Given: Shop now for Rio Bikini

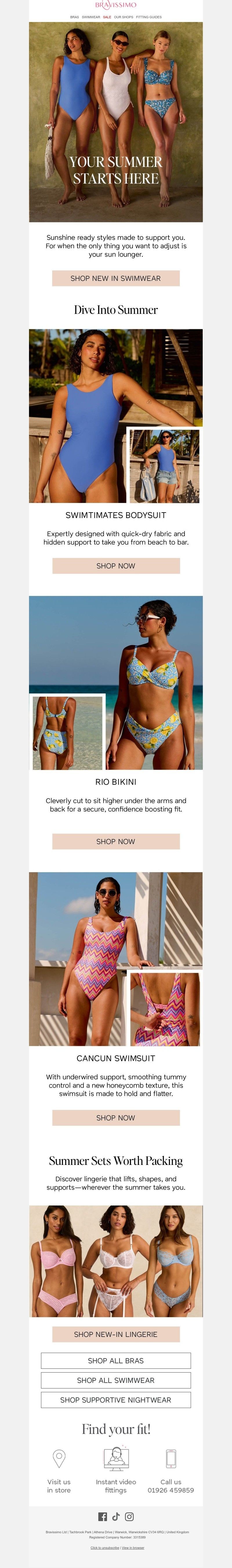Looking at the screenshot, I should point(116,841).
